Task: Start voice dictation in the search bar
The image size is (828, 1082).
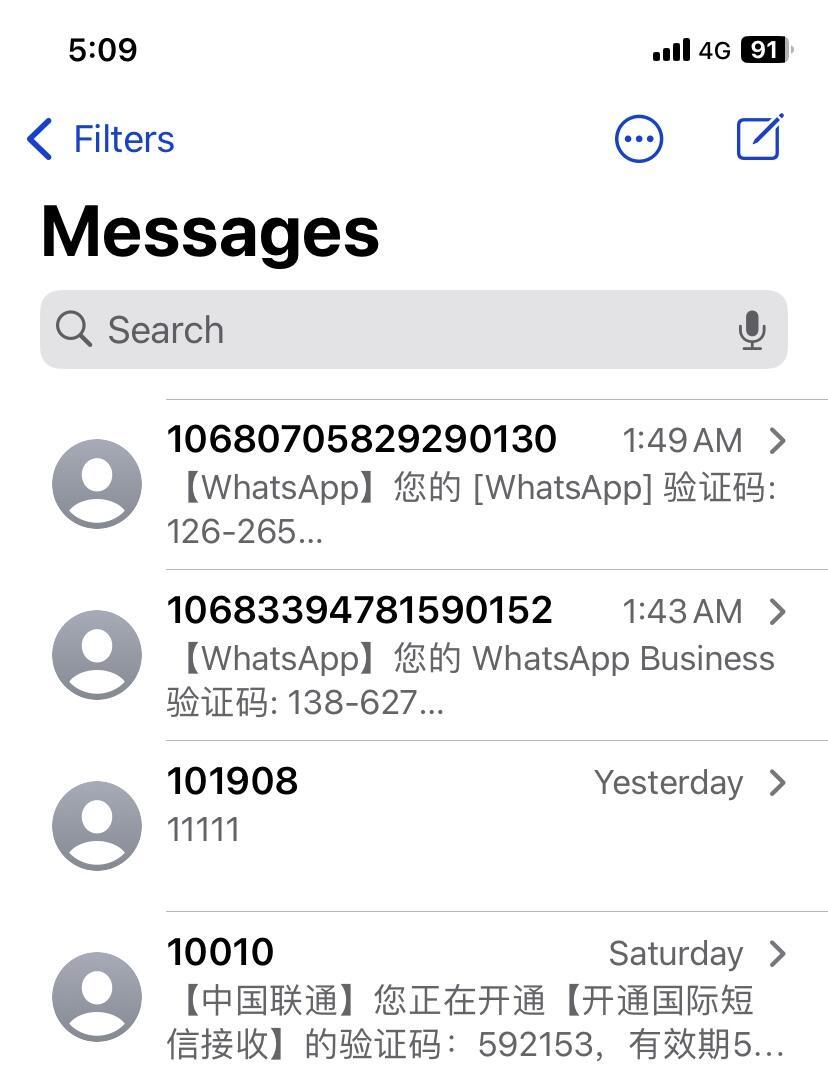Action: 752,330
